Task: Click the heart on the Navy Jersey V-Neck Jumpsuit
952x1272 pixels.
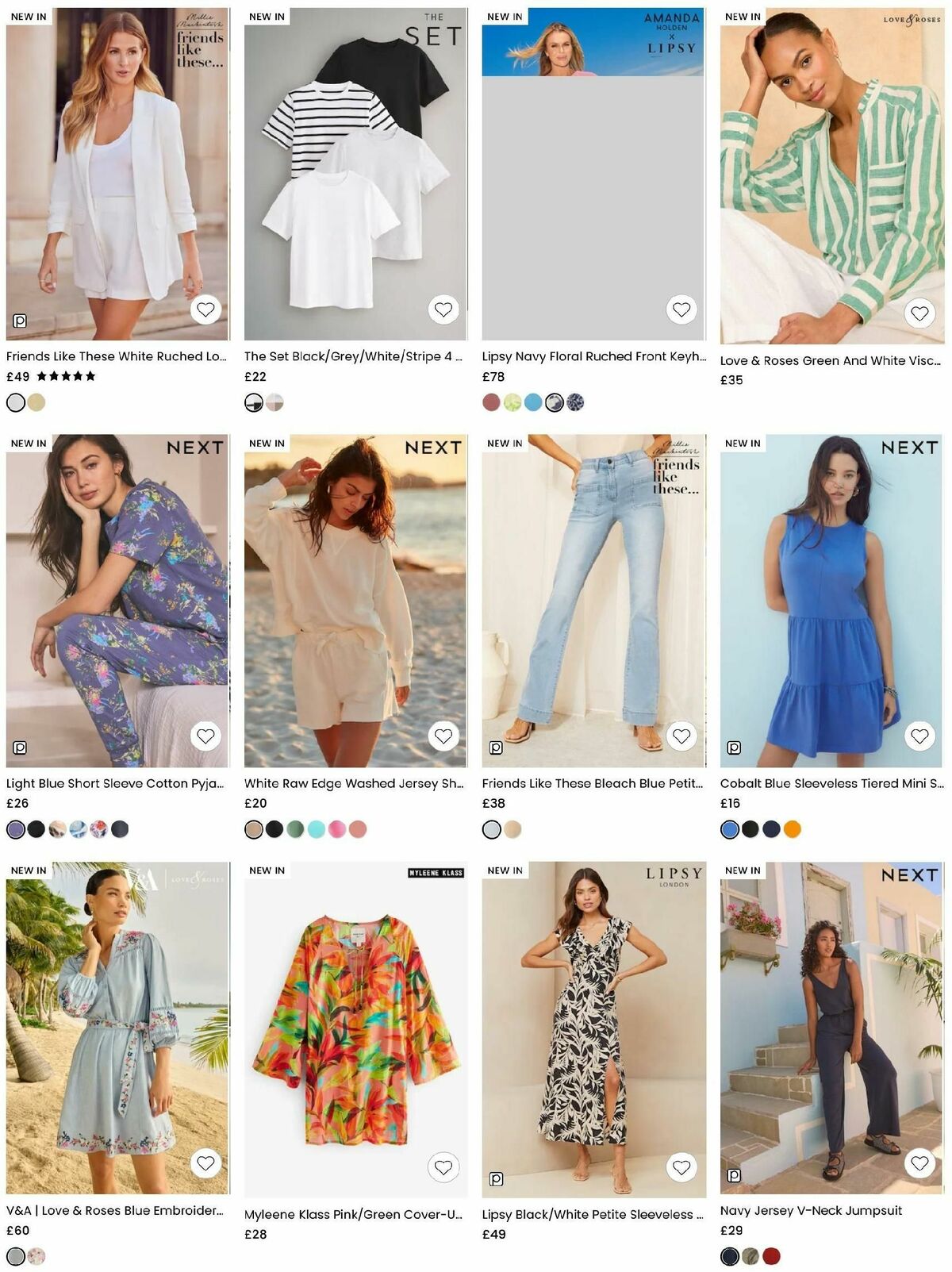Action: pos(919,1165)
